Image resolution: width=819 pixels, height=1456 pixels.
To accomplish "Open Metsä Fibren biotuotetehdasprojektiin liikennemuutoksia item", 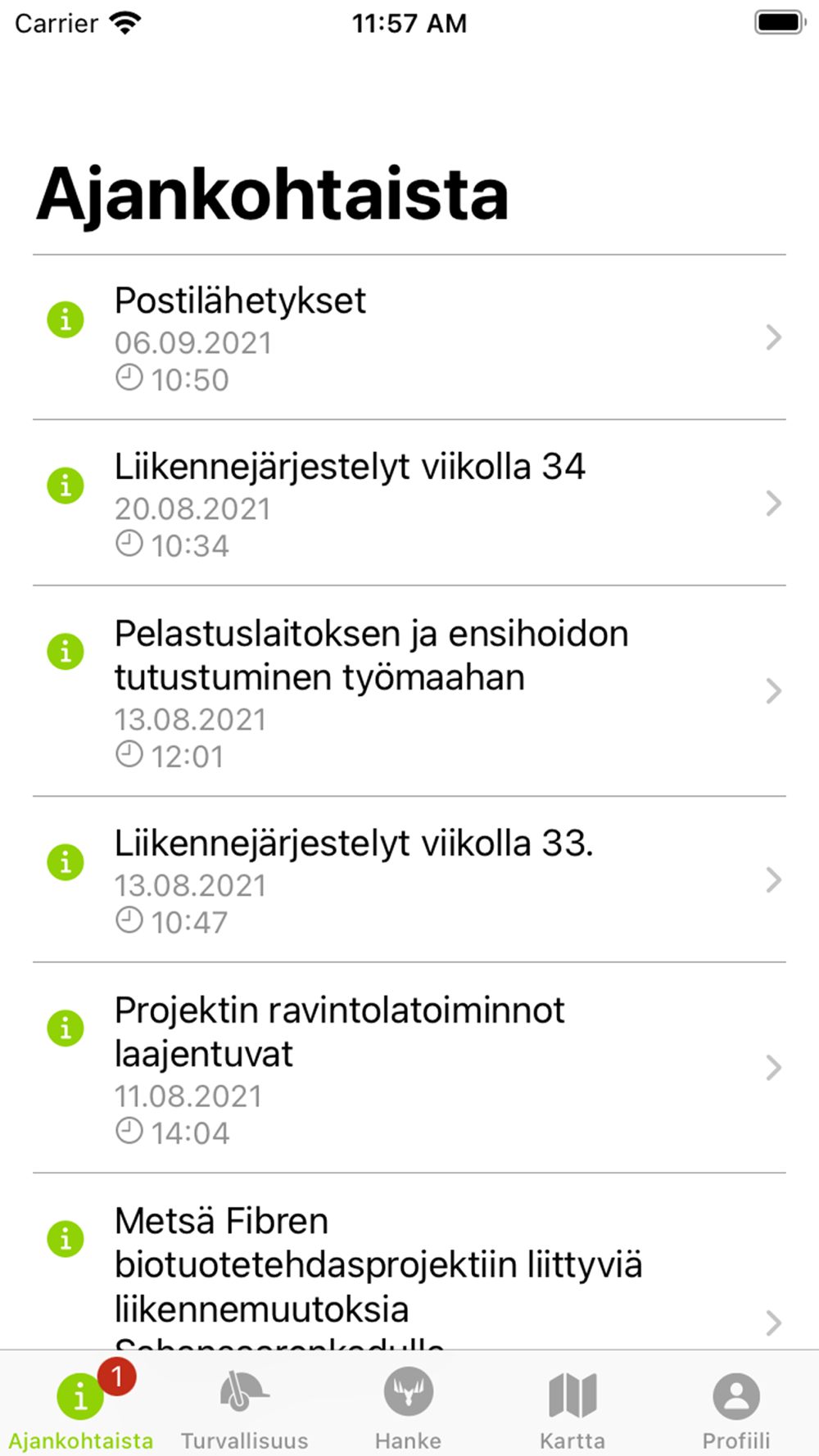I will click(x=408, y=1265).
